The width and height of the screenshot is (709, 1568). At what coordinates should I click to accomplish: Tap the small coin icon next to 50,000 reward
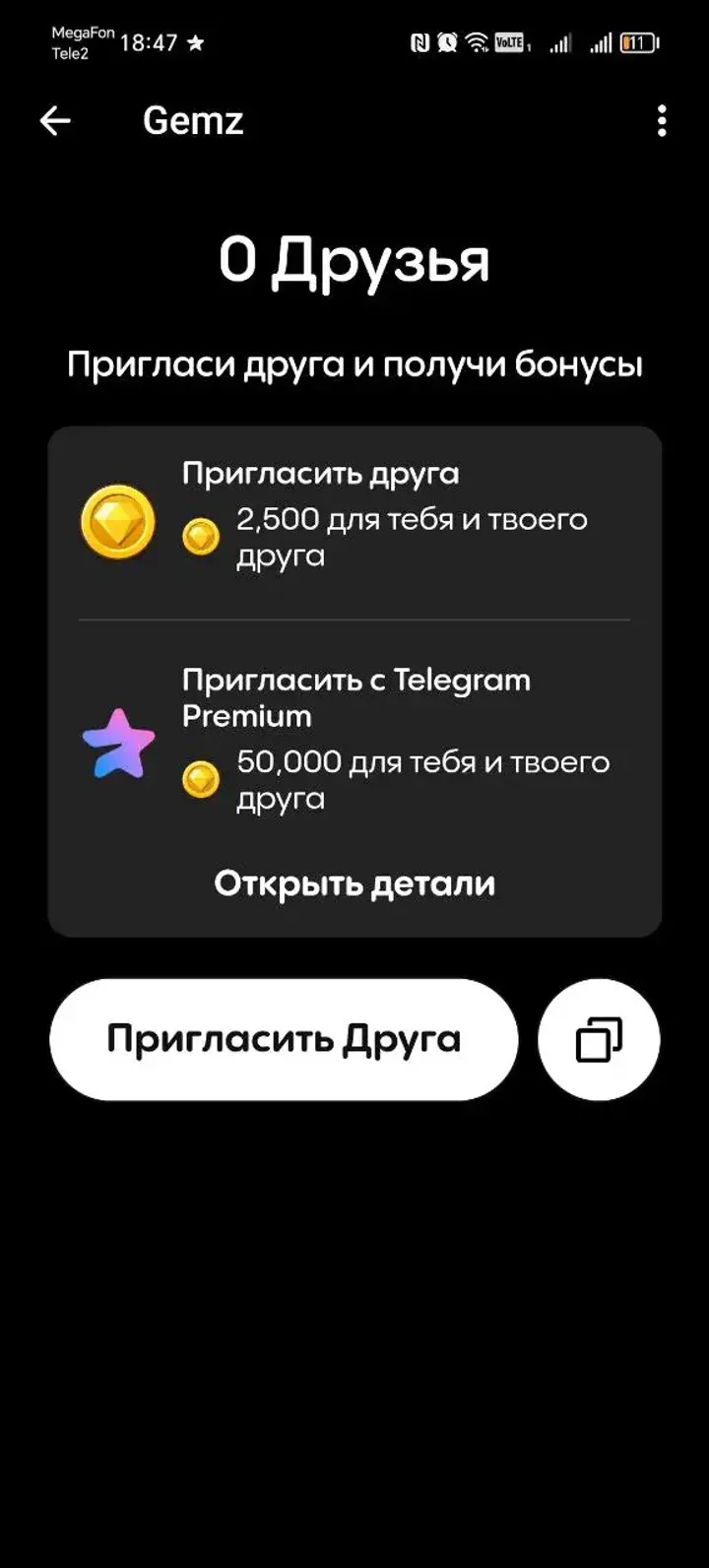click(x=201, y=780)
